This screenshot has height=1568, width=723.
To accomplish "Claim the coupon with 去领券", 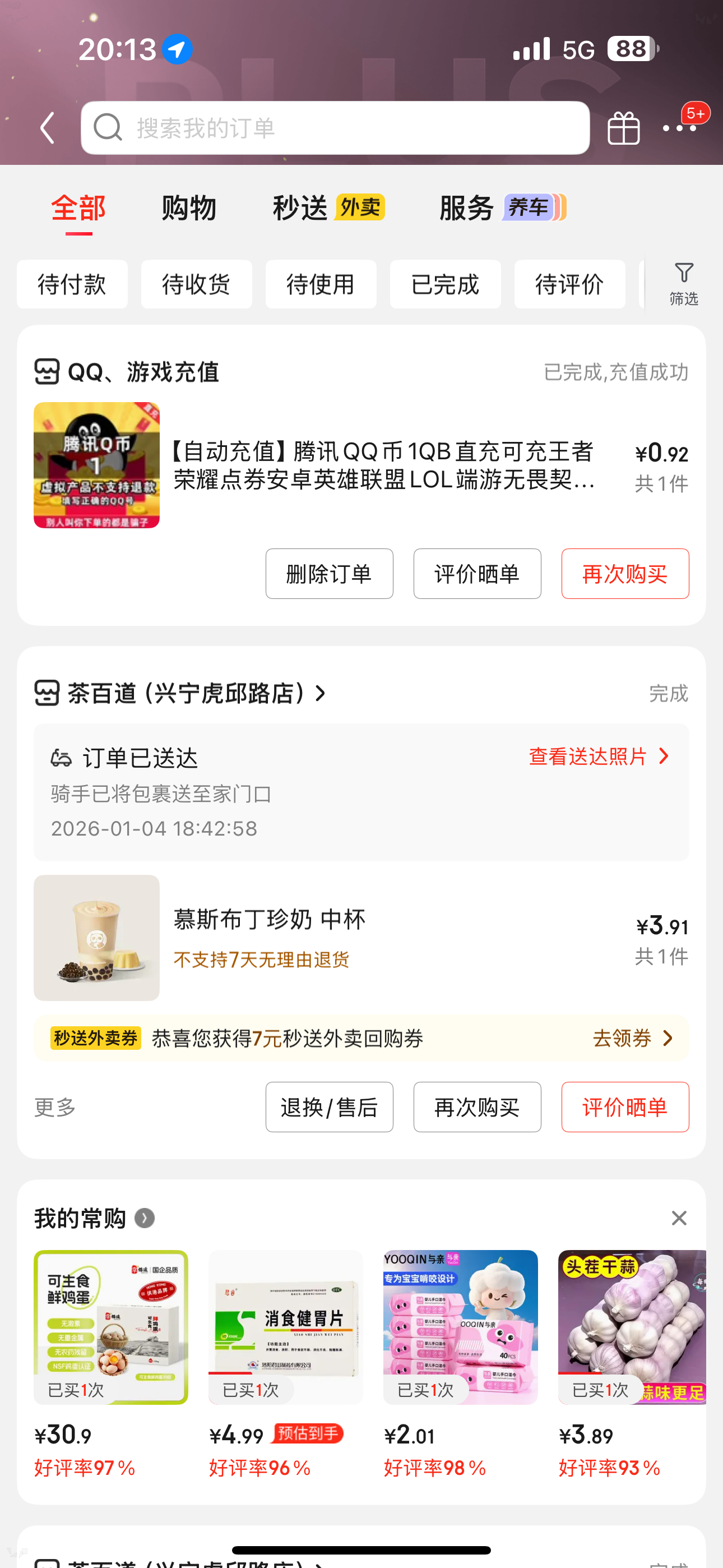I will pos(632,1038).
